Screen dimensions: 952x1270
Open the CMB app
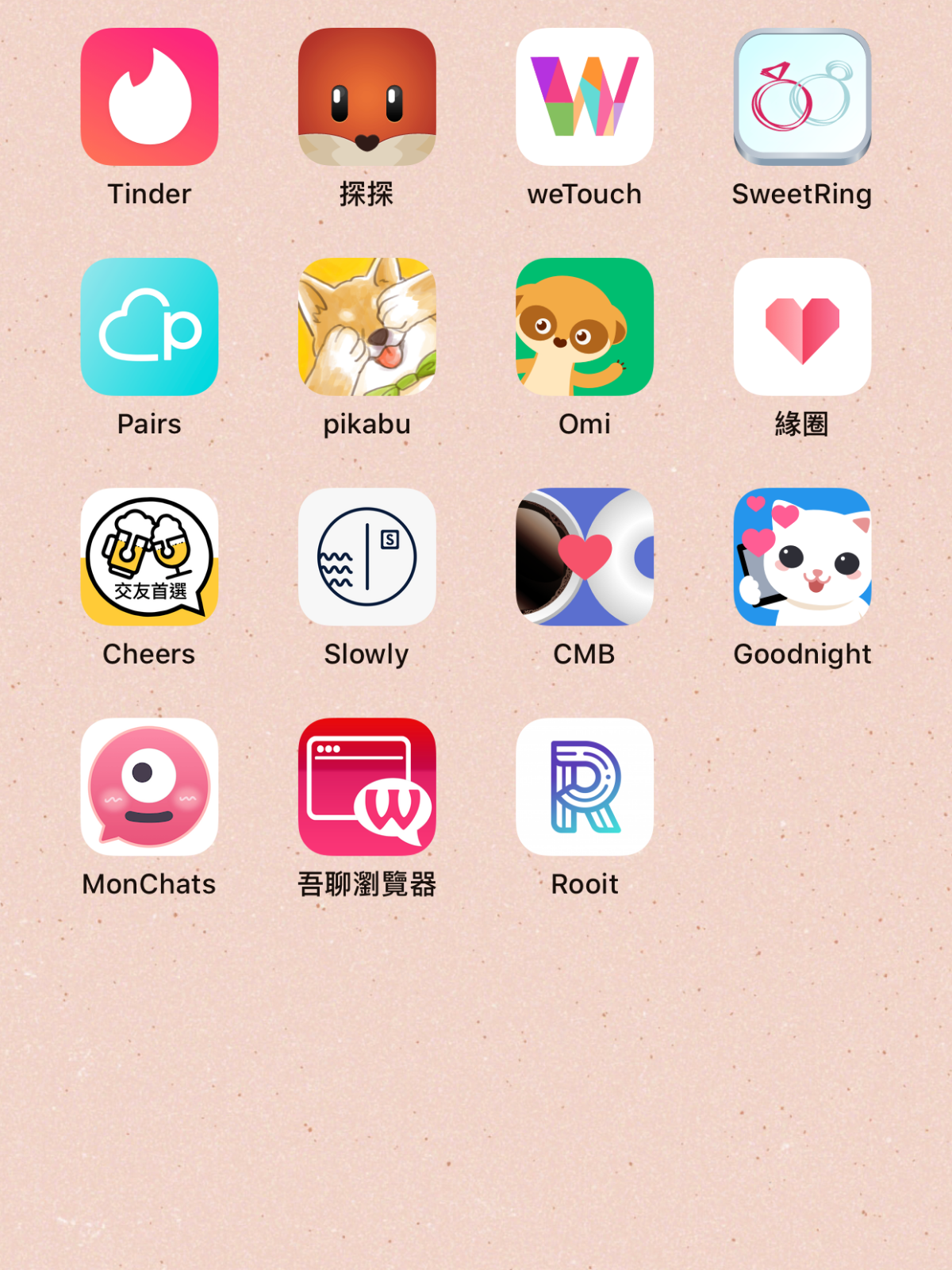(585, 557)
